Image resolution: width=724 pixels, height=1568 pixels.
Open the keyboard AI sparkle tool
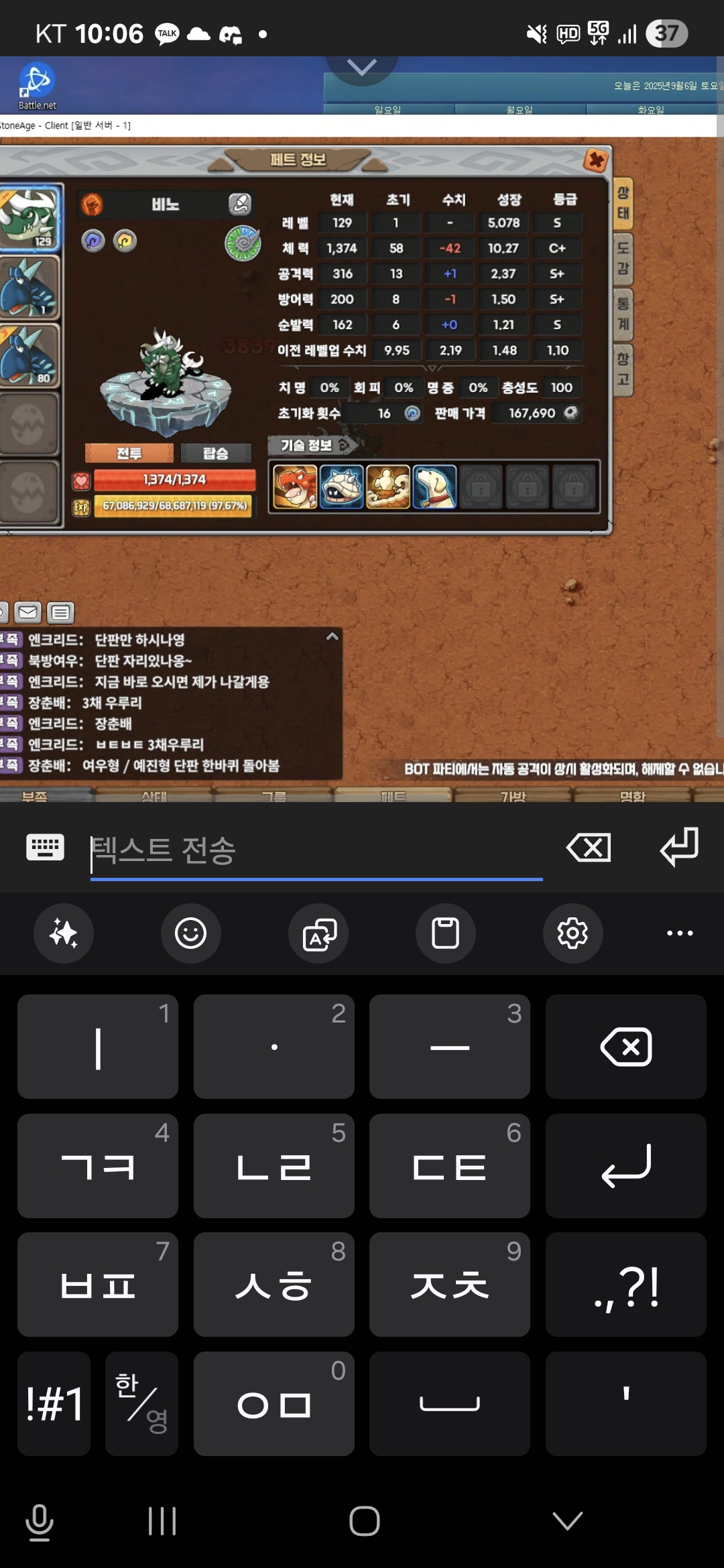[x=64, y=933]
